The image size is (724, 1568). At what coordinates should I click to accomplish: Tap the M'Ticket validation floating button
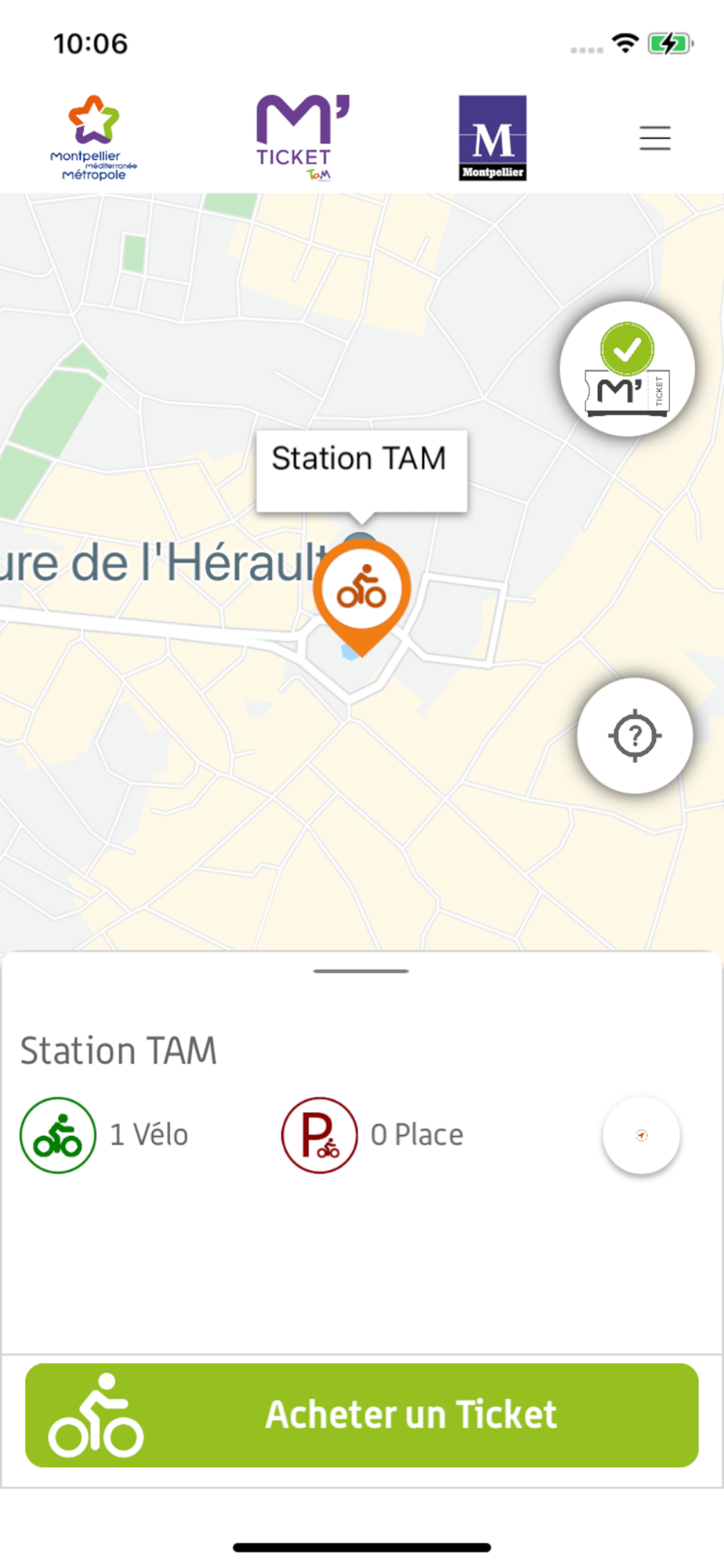tap(627, 369)
